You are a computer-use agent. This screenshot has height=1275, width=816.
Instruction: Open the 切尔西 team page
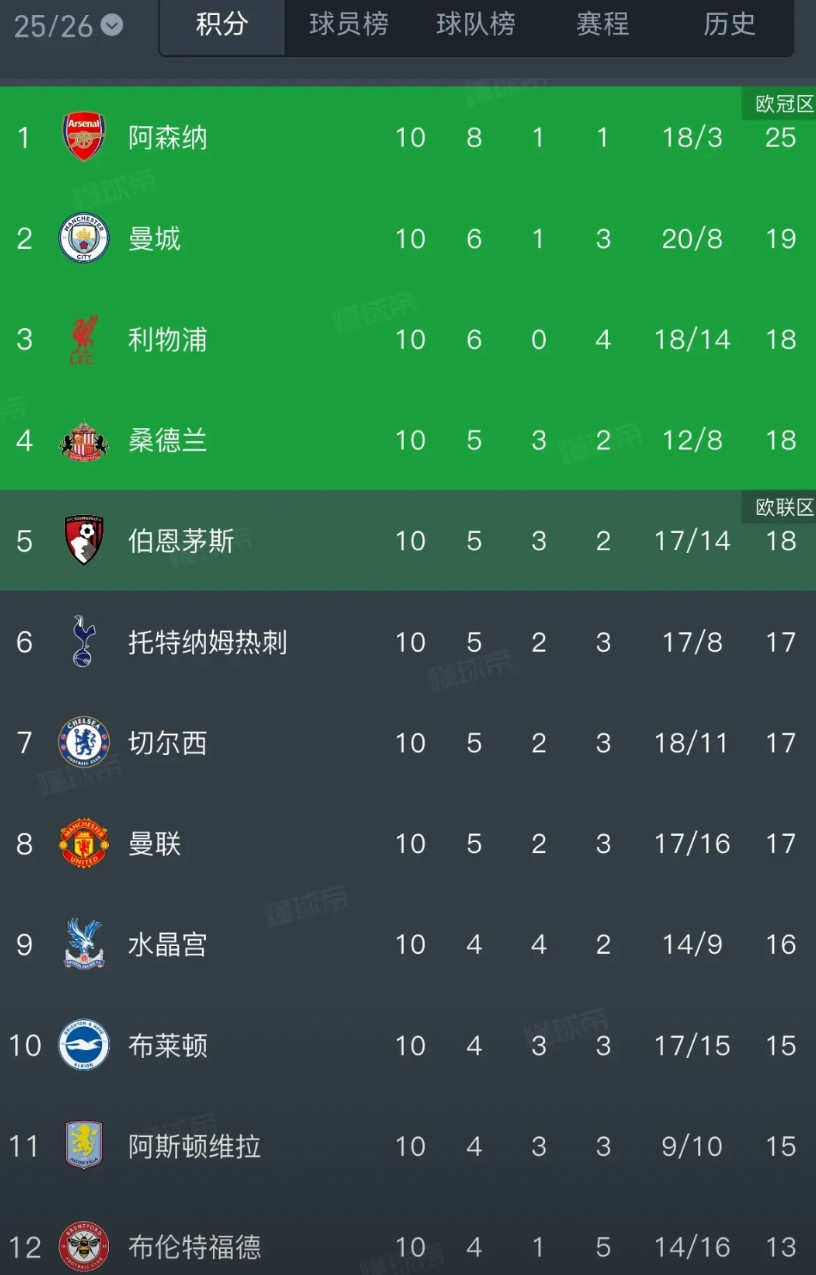pos(168,743)
